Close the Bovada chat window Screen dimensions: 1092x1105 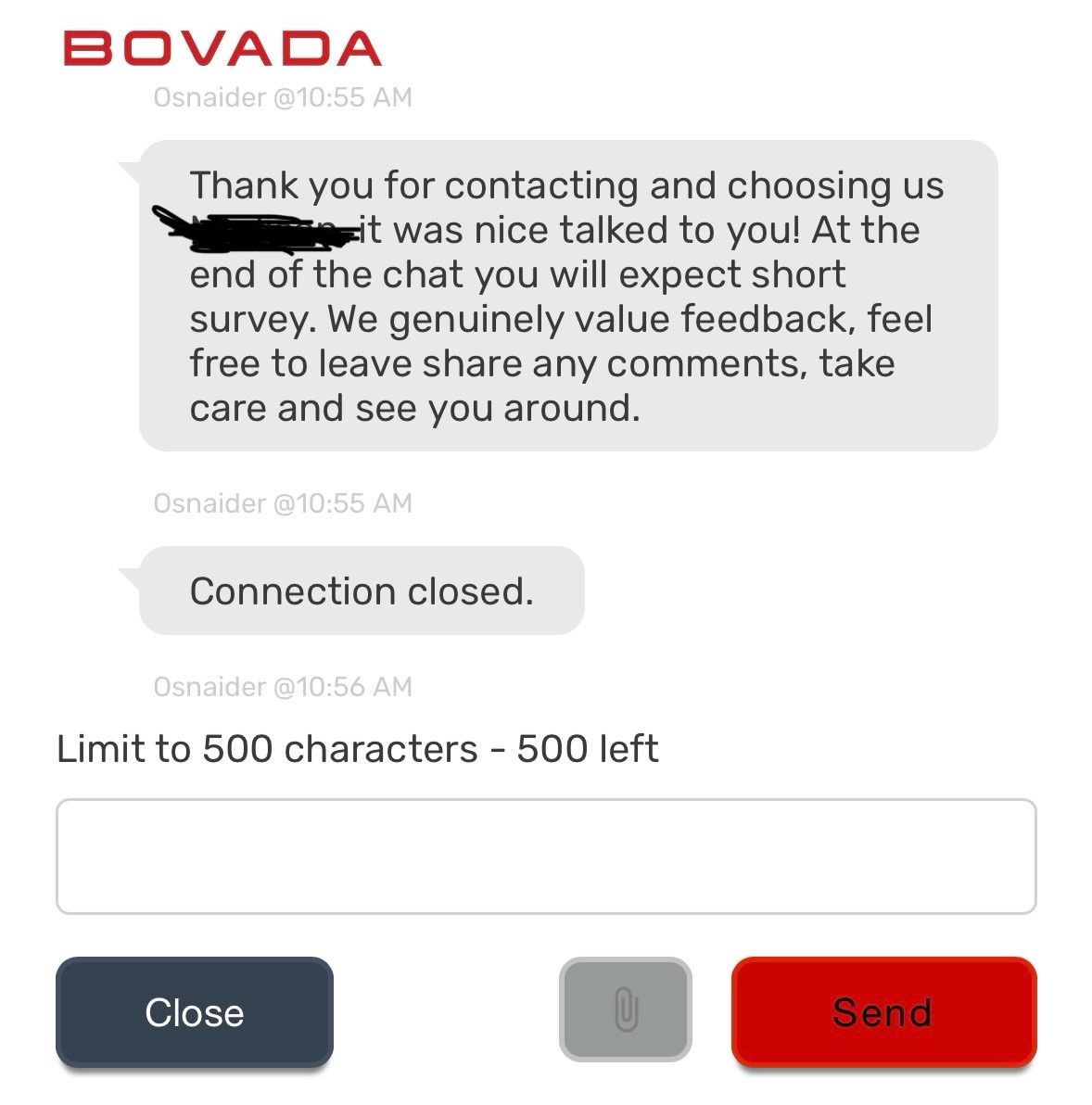pyautogui.click(x=194, y=1011)
